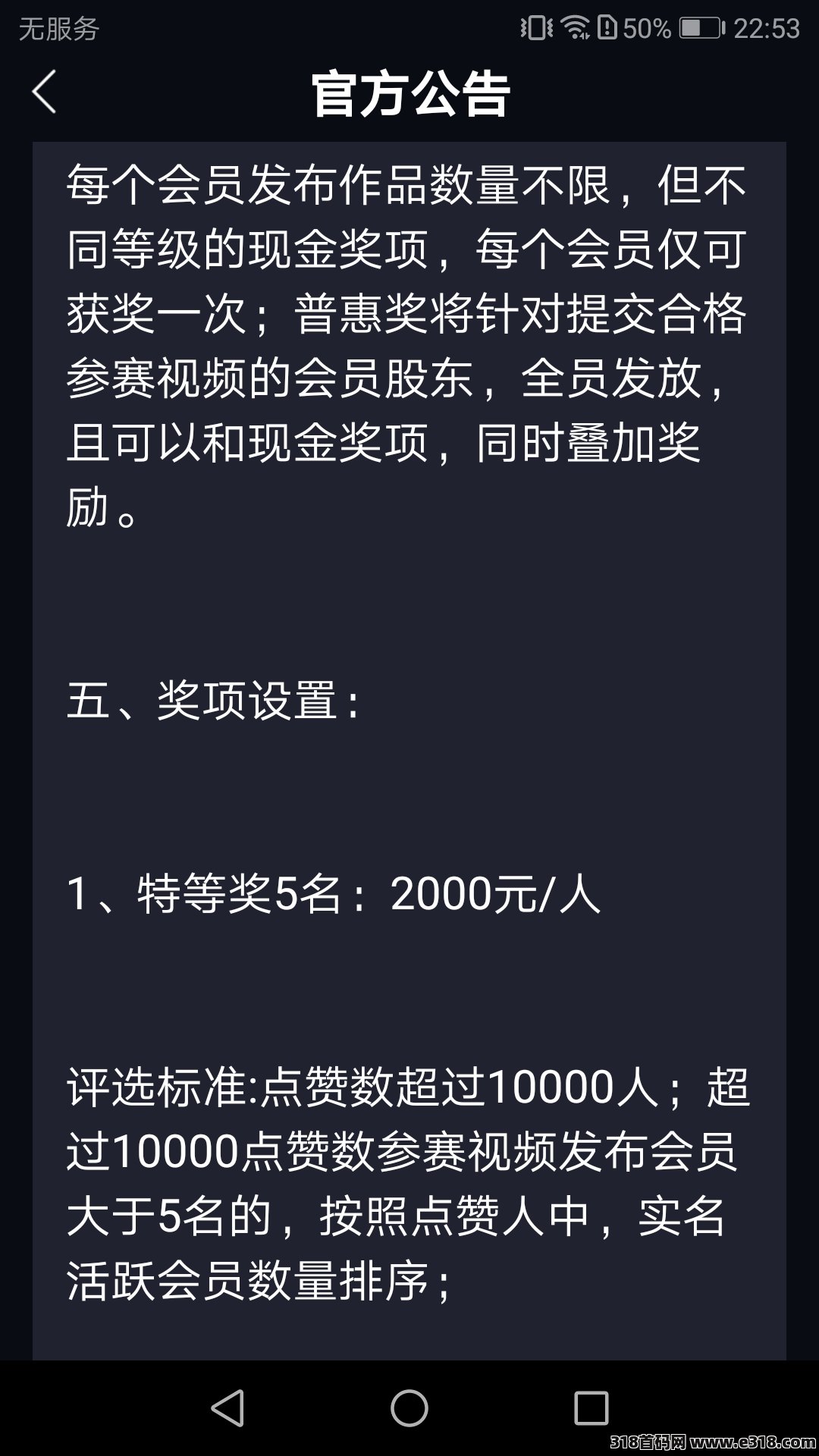Open recent apps with square button
This screenshot has width=819, height=1456.
click(x=591, y=1408)
